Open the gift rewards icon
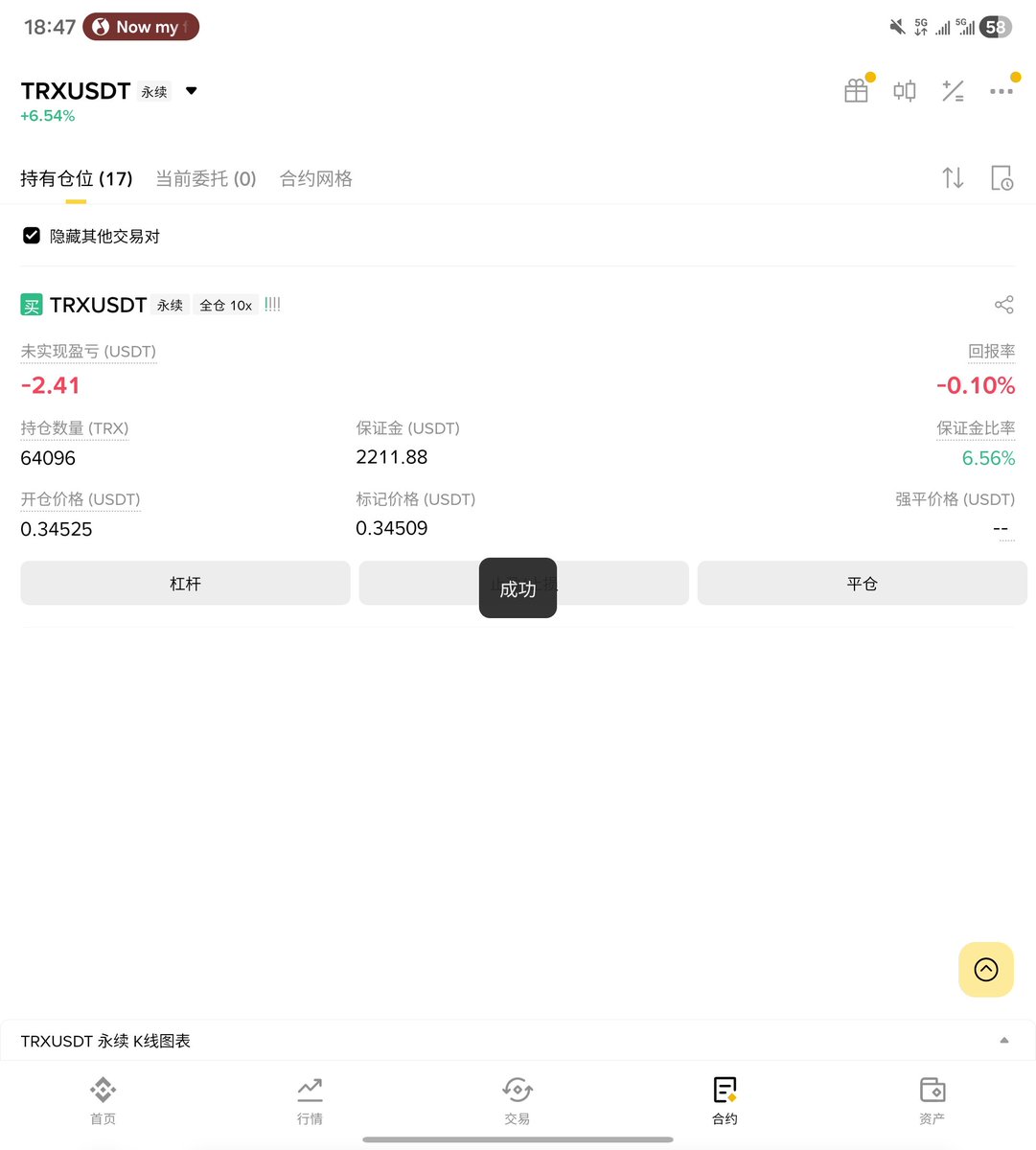This screenshot has width=1036, height=1150. tap(856, 91)
